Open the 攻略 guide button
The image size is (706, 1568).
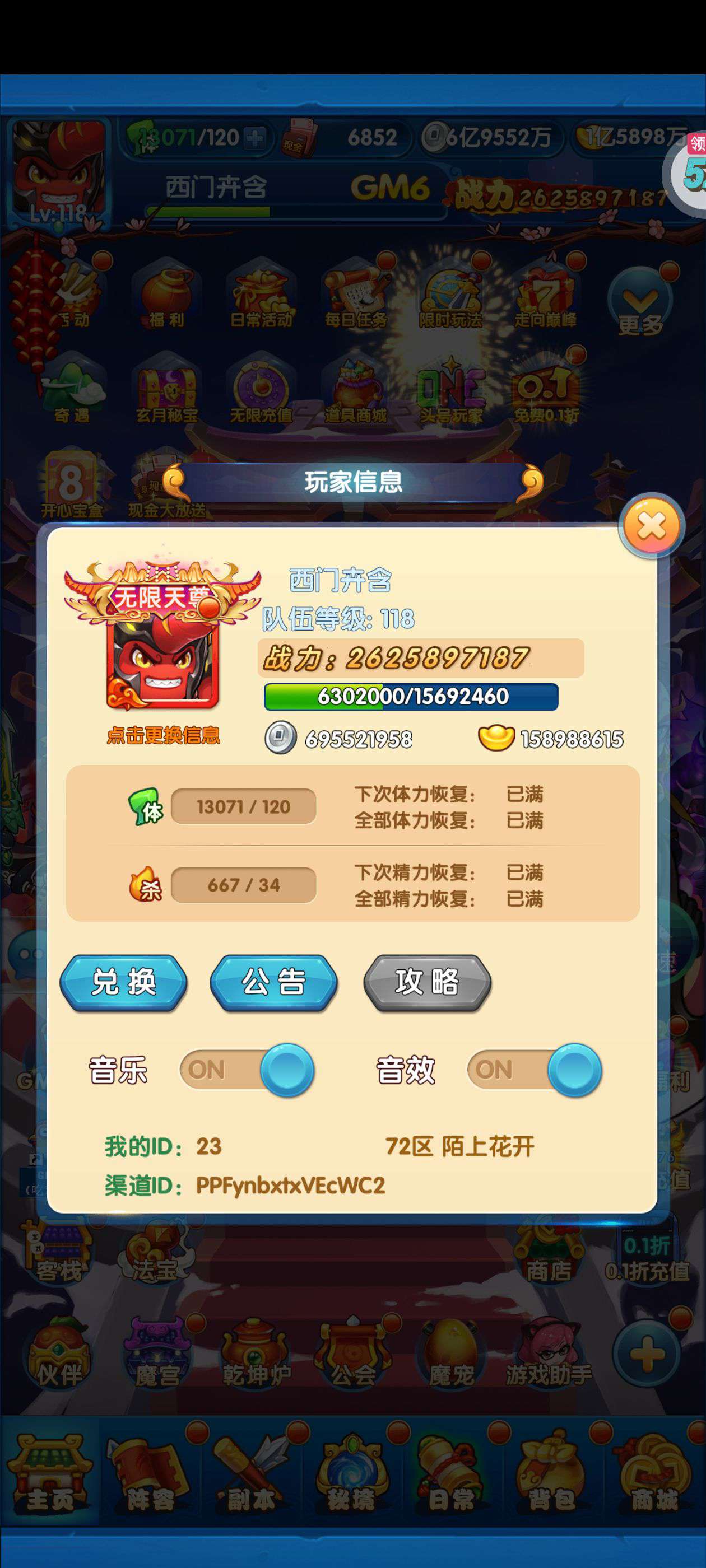427,983
